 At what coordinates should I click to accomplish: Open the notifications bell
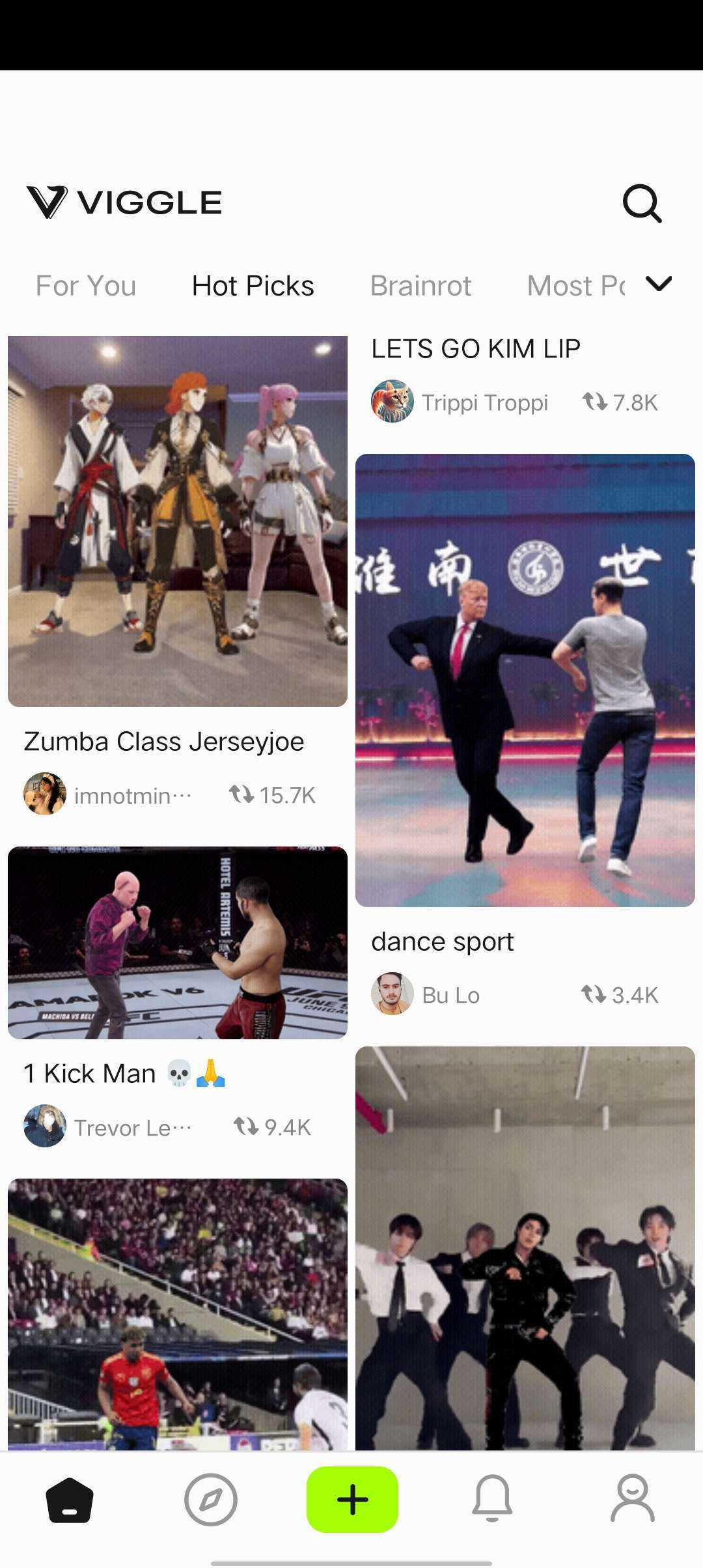[x=492, y=1500]
